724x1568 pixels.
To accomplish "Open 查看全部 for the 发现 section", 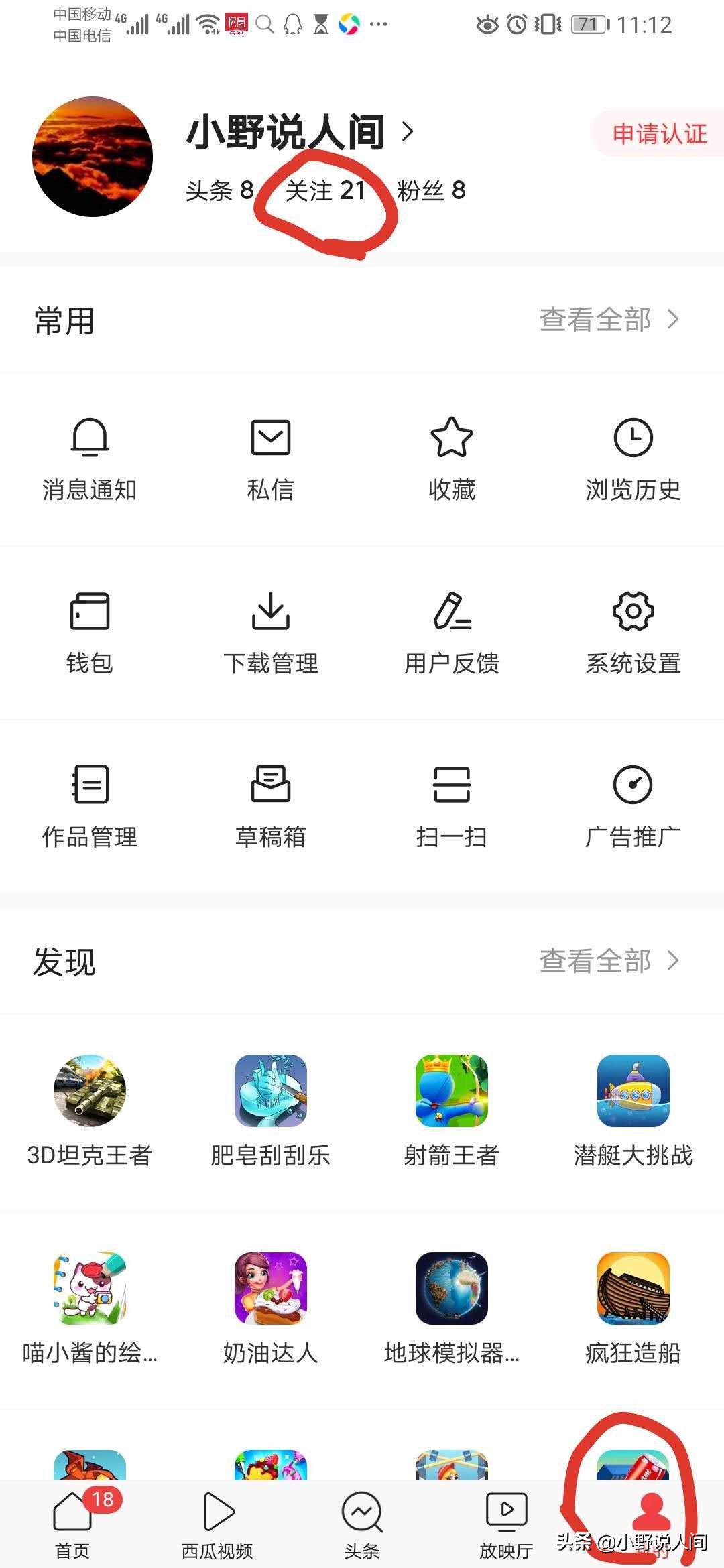I will point(609,962).
